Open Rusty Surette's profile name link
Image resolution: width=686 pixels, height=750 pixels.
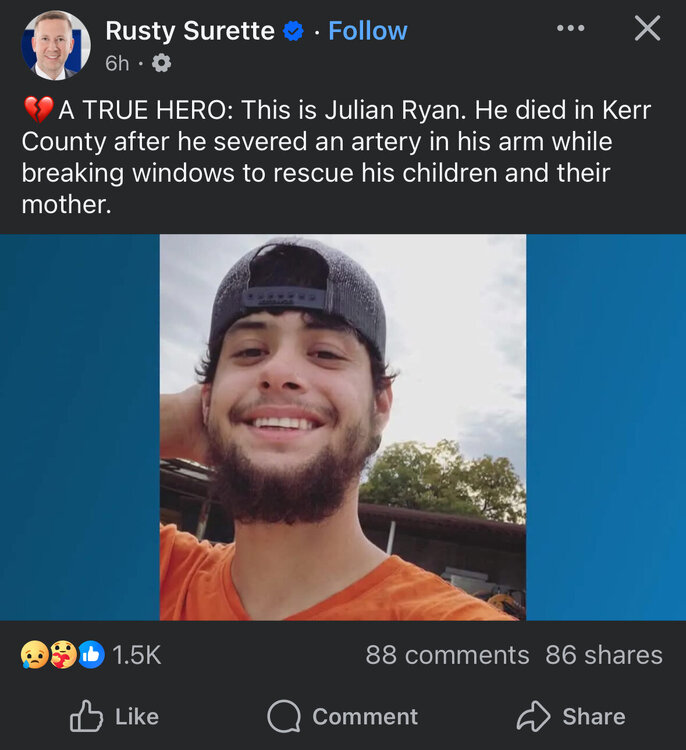pyautogui.click(x=189, y=31)
